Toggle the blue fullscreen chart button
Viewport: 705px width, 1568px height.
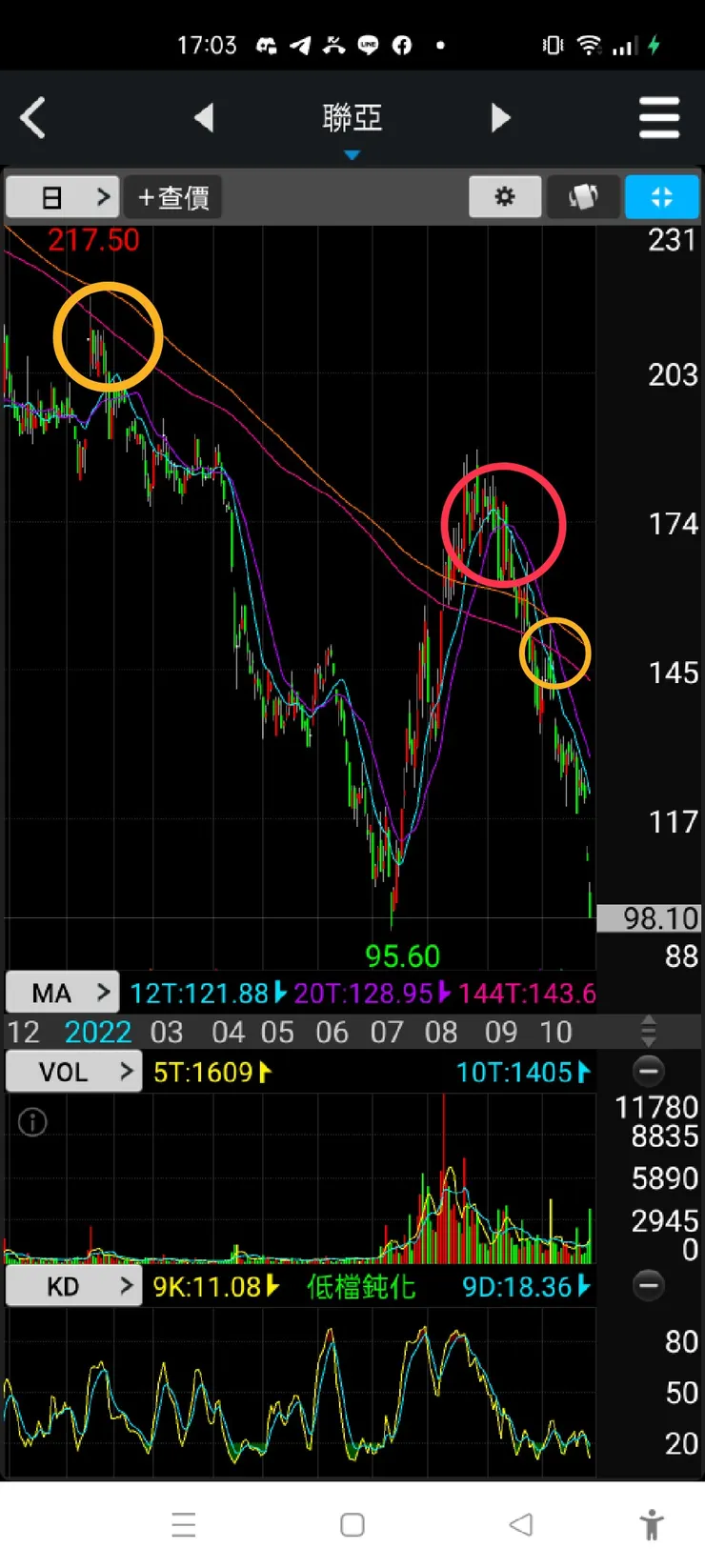click(661, 197)
